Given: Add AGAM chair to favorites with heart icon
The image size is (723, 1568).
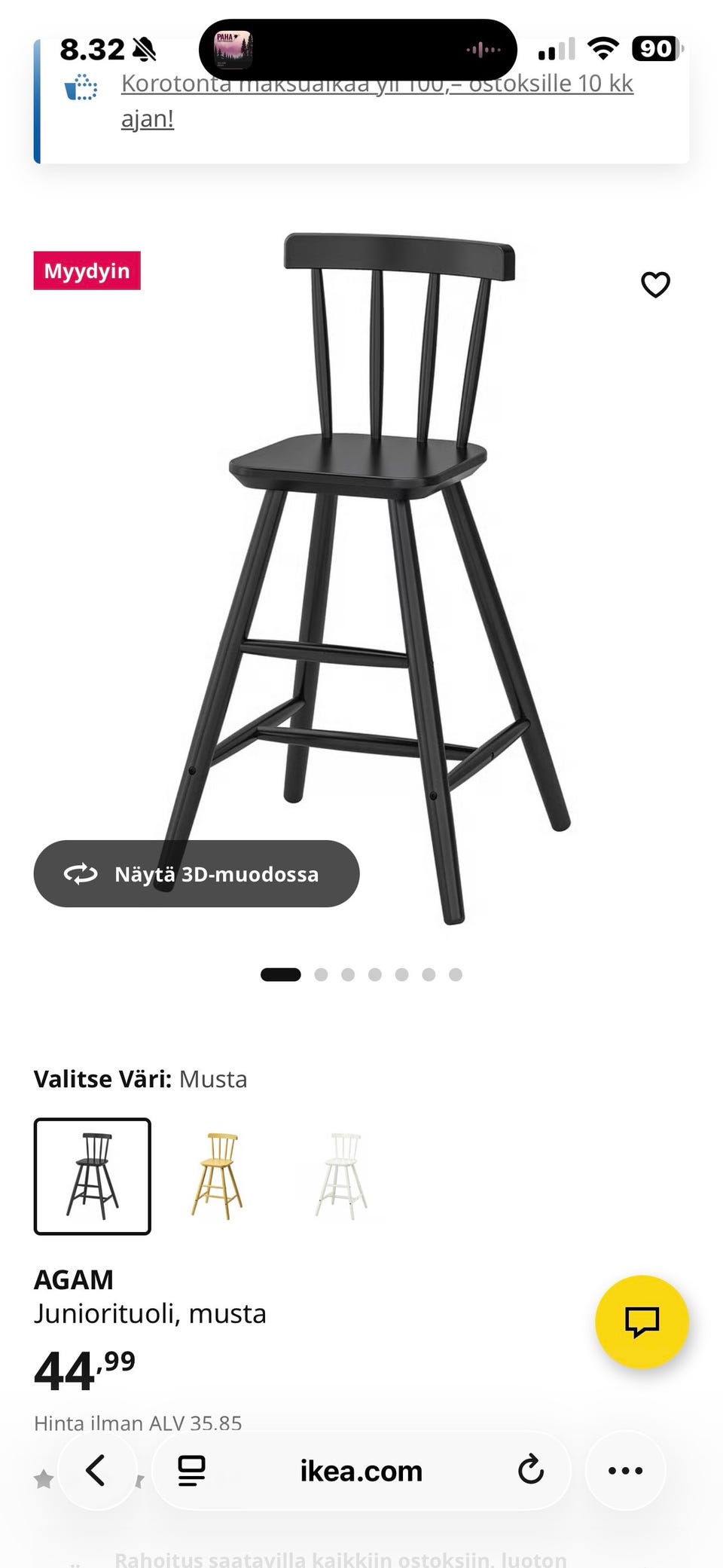Looking at the screenshot, I should (654, 285).
